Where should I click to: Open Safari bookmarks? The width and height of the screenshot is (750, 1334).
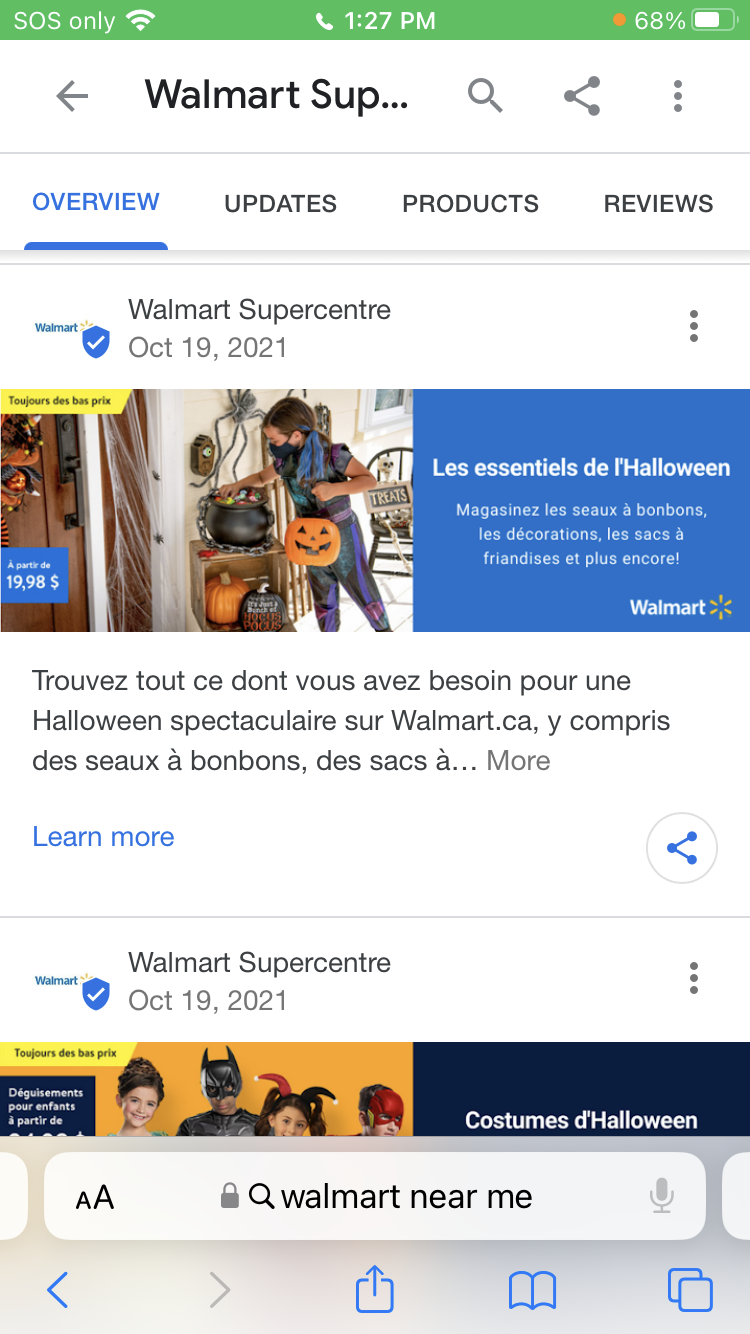tap(532, 1291)
